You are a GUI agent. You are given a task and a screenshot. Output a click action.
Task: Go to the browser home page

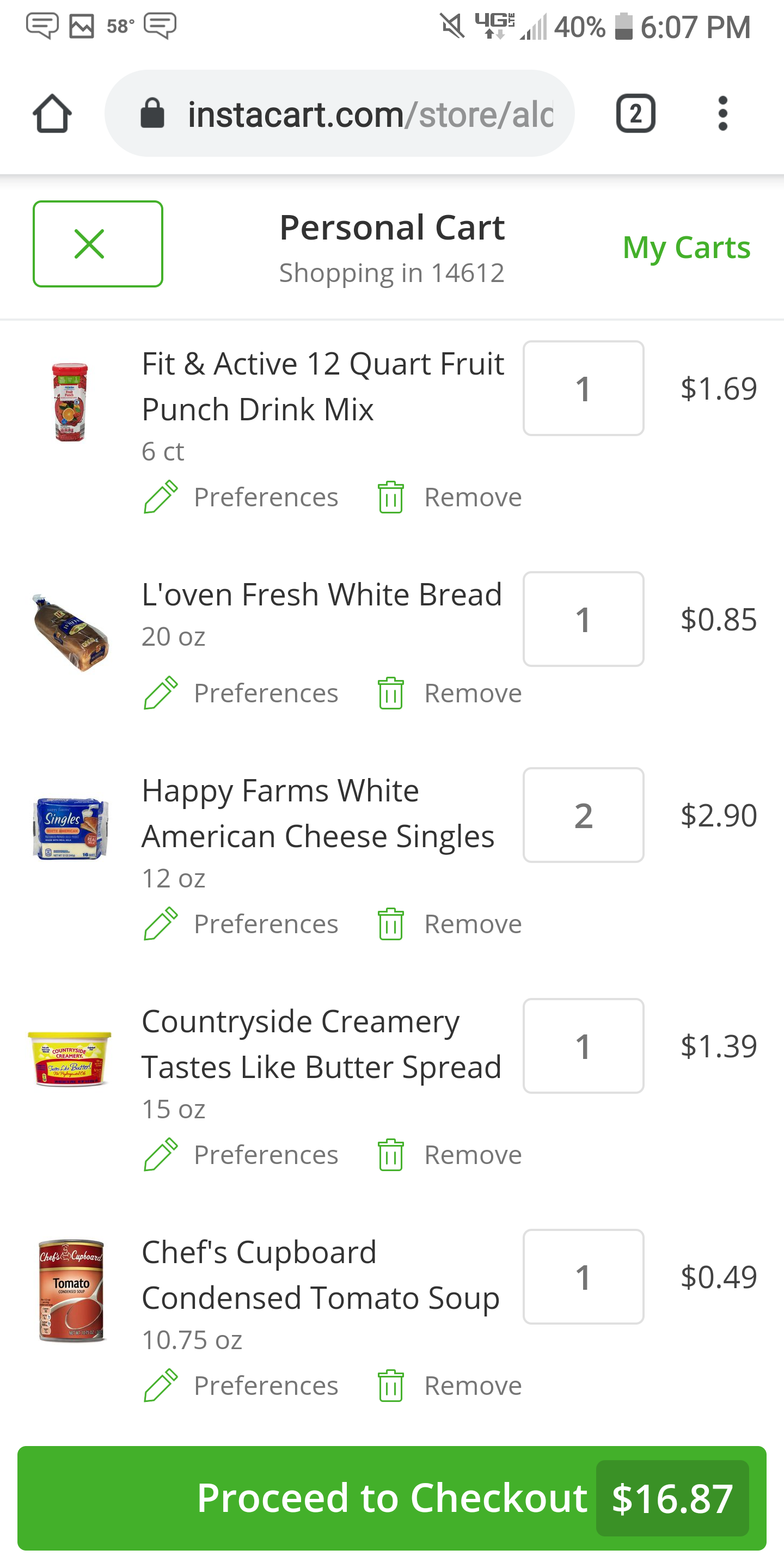pos(52,113)
